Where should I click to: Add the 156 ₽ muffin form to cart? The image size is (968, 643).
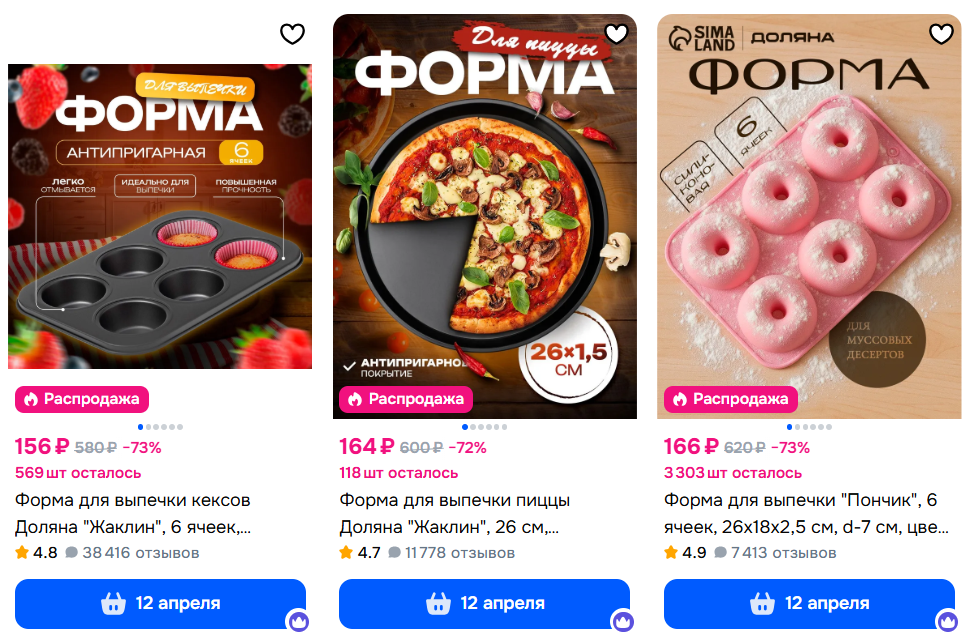click(x=160, y=604)
